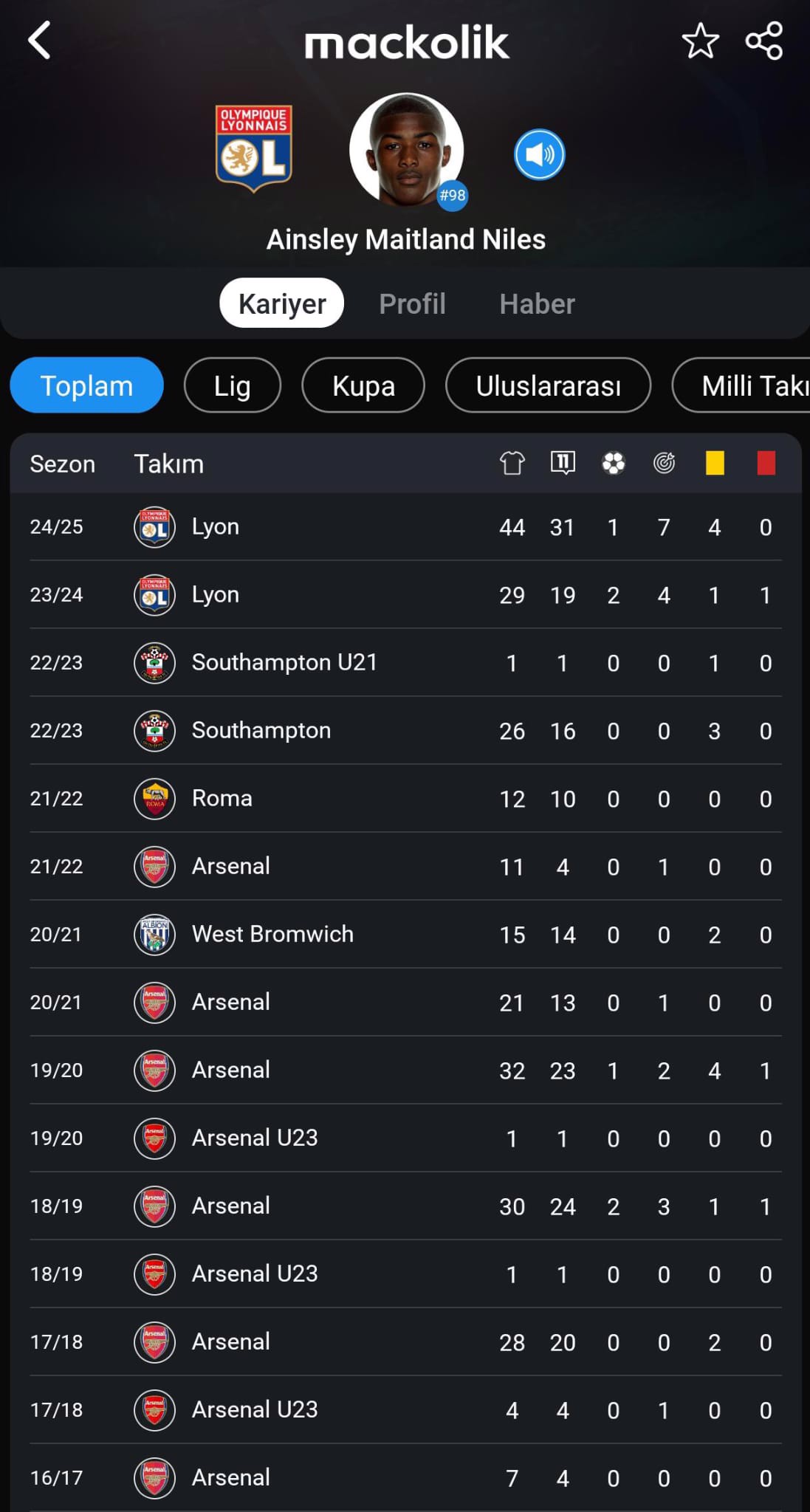This screenshot has height=1512, width=810.
Task: Open the 19/20 Arsenal U23 row
Action: pos(405,1138)
